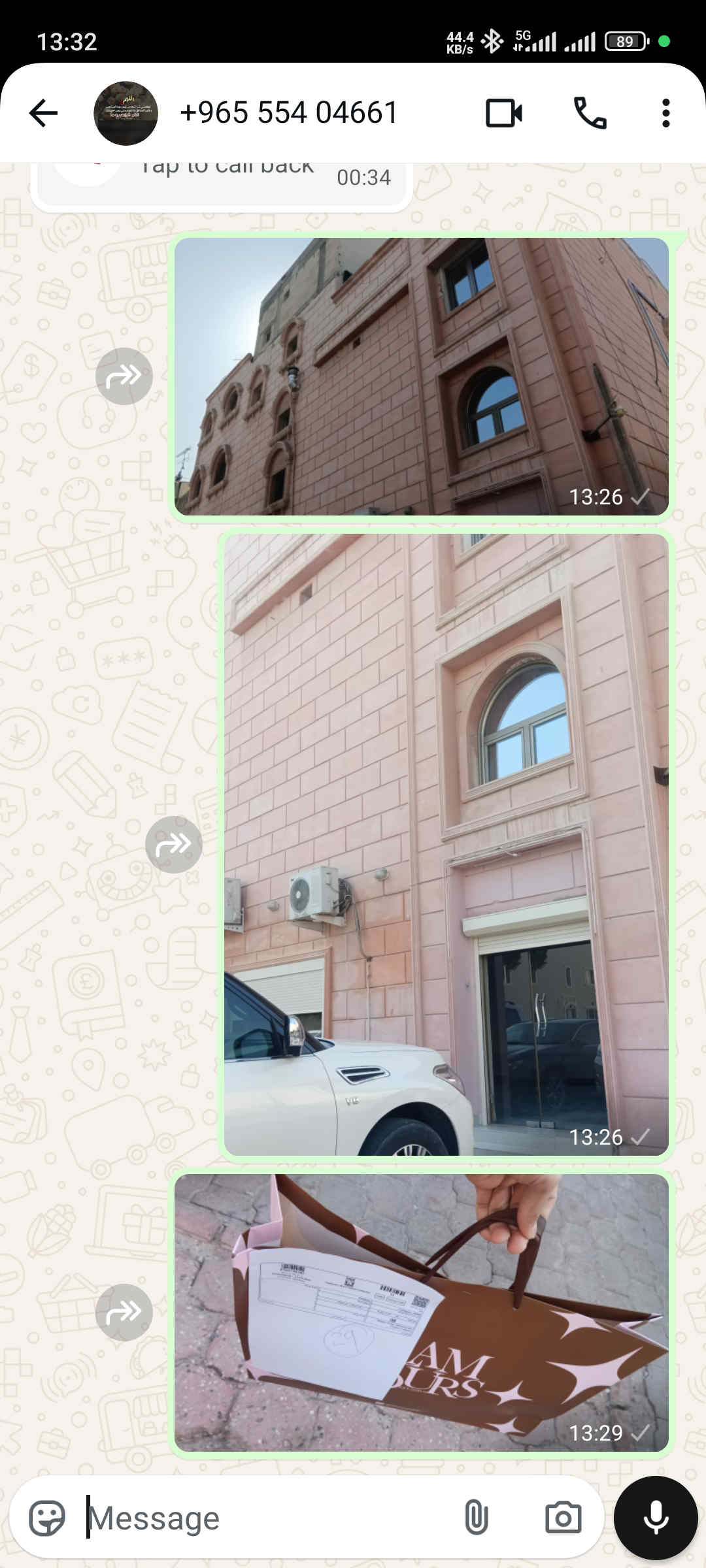Forward the building top photo
Viewport: 706px width, 1568px height.
pos(124,376)
